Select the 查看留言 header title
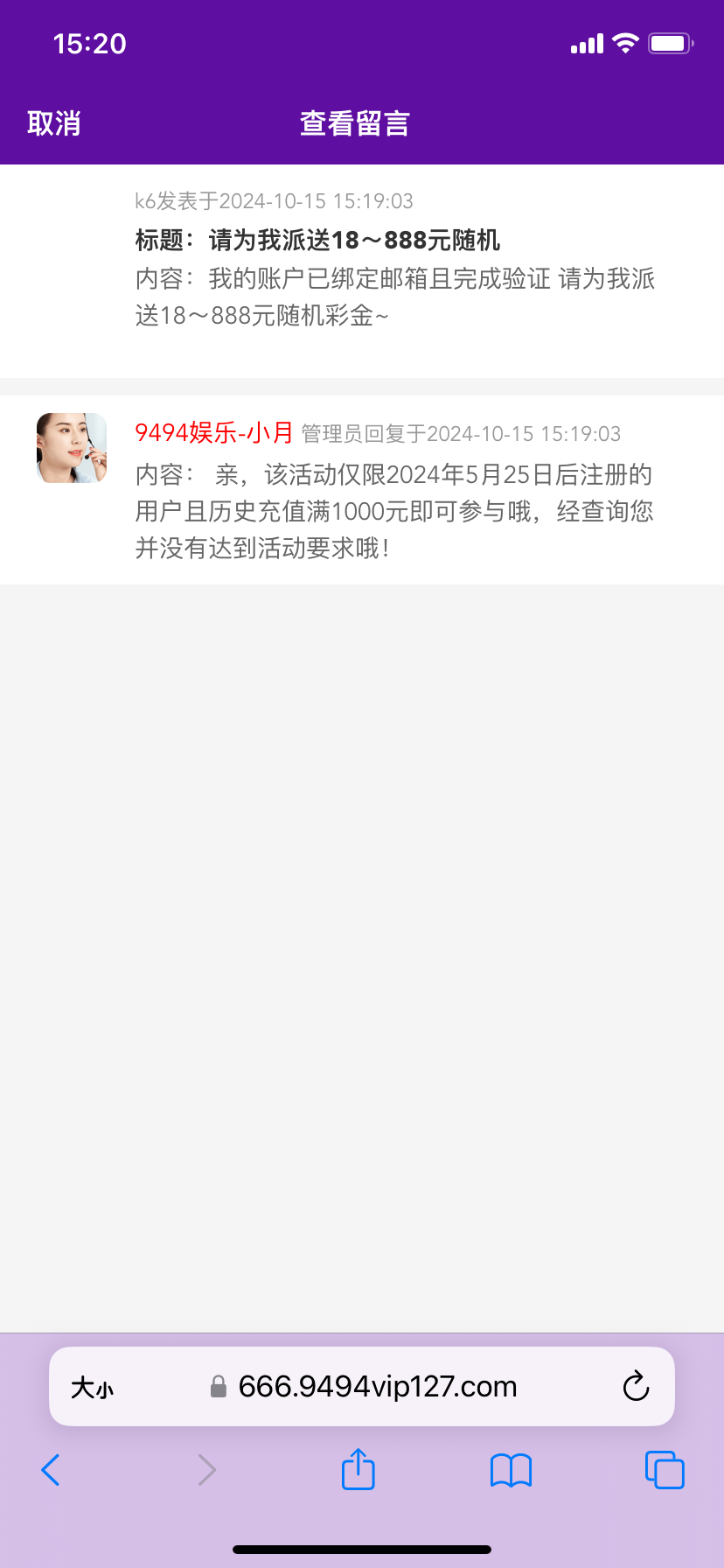 coord(354,123)
